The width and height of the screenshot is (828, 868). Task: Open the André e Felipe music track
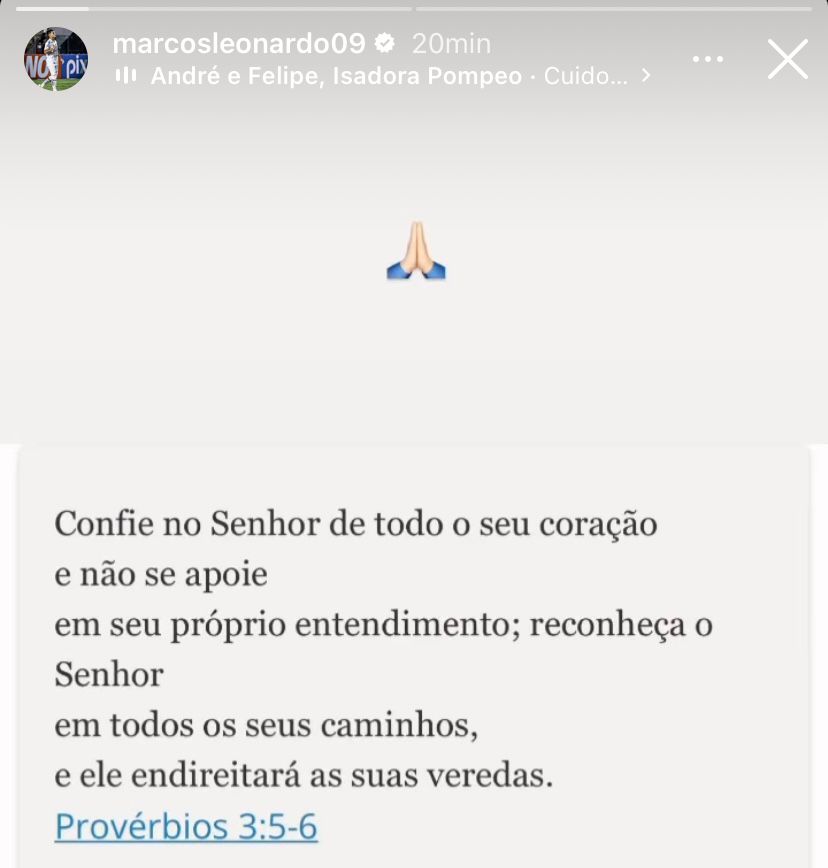388,76
